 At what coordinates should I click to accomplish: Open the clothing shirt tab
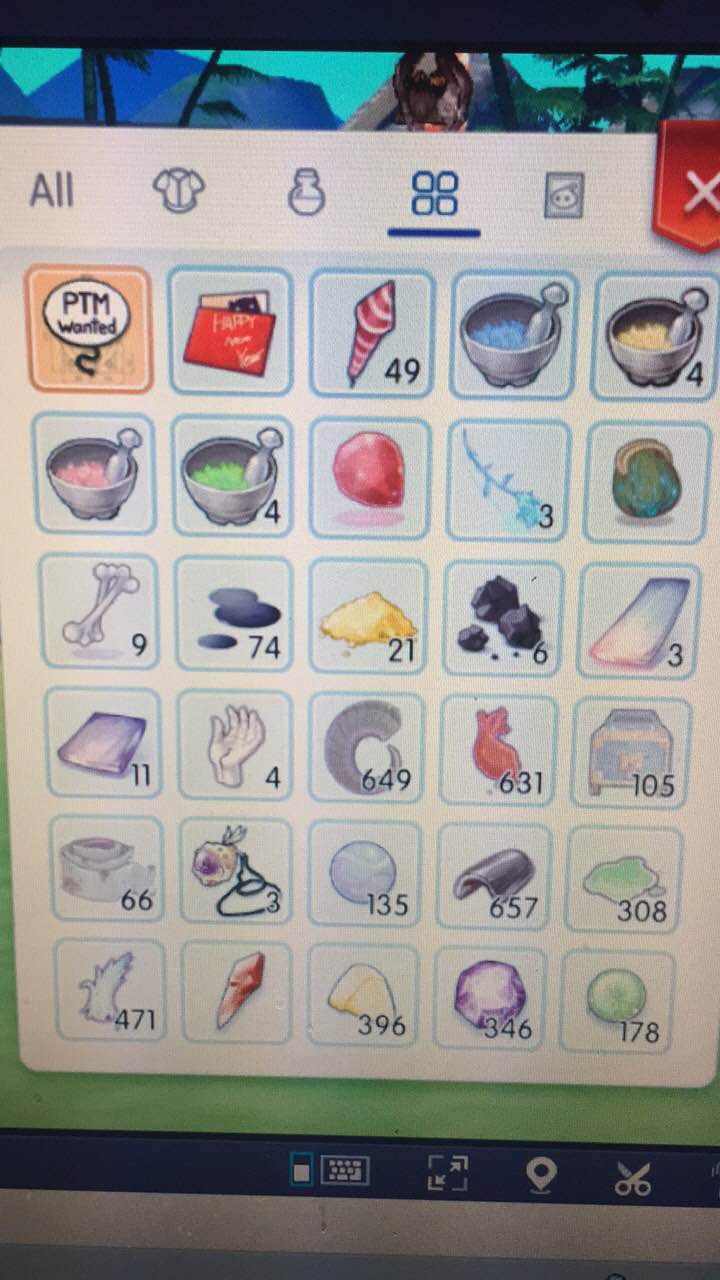pos(178,189)
